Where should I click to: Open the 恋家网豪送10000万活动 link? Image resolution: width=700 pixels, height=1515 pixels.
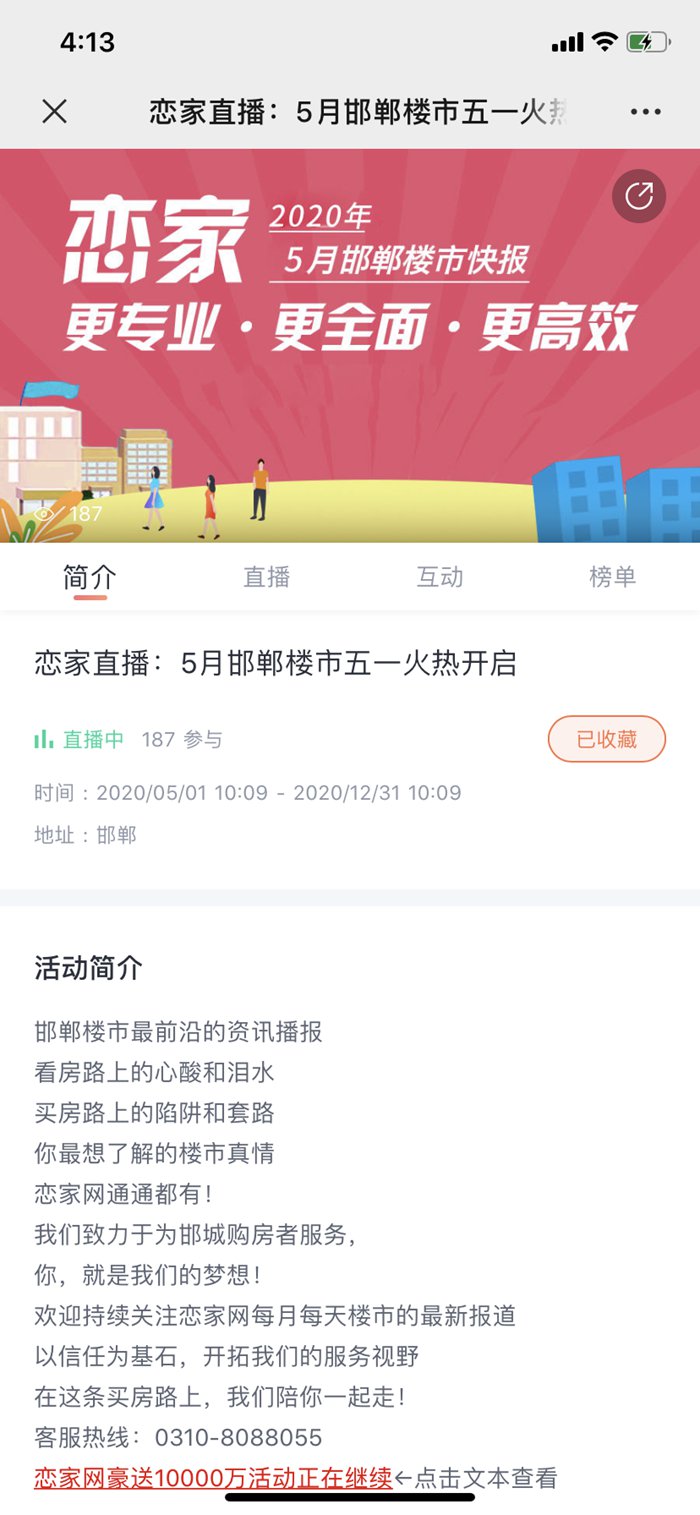(x=213, y=1478)
